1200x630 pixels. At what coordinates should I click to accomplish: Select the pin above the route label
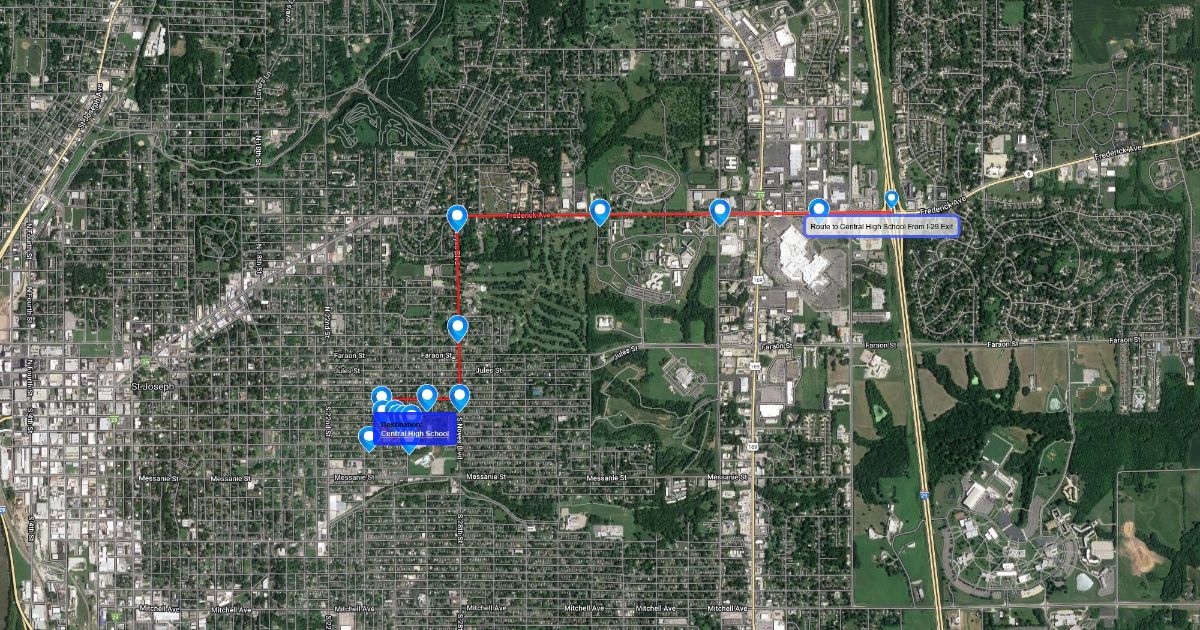point(819,210)
